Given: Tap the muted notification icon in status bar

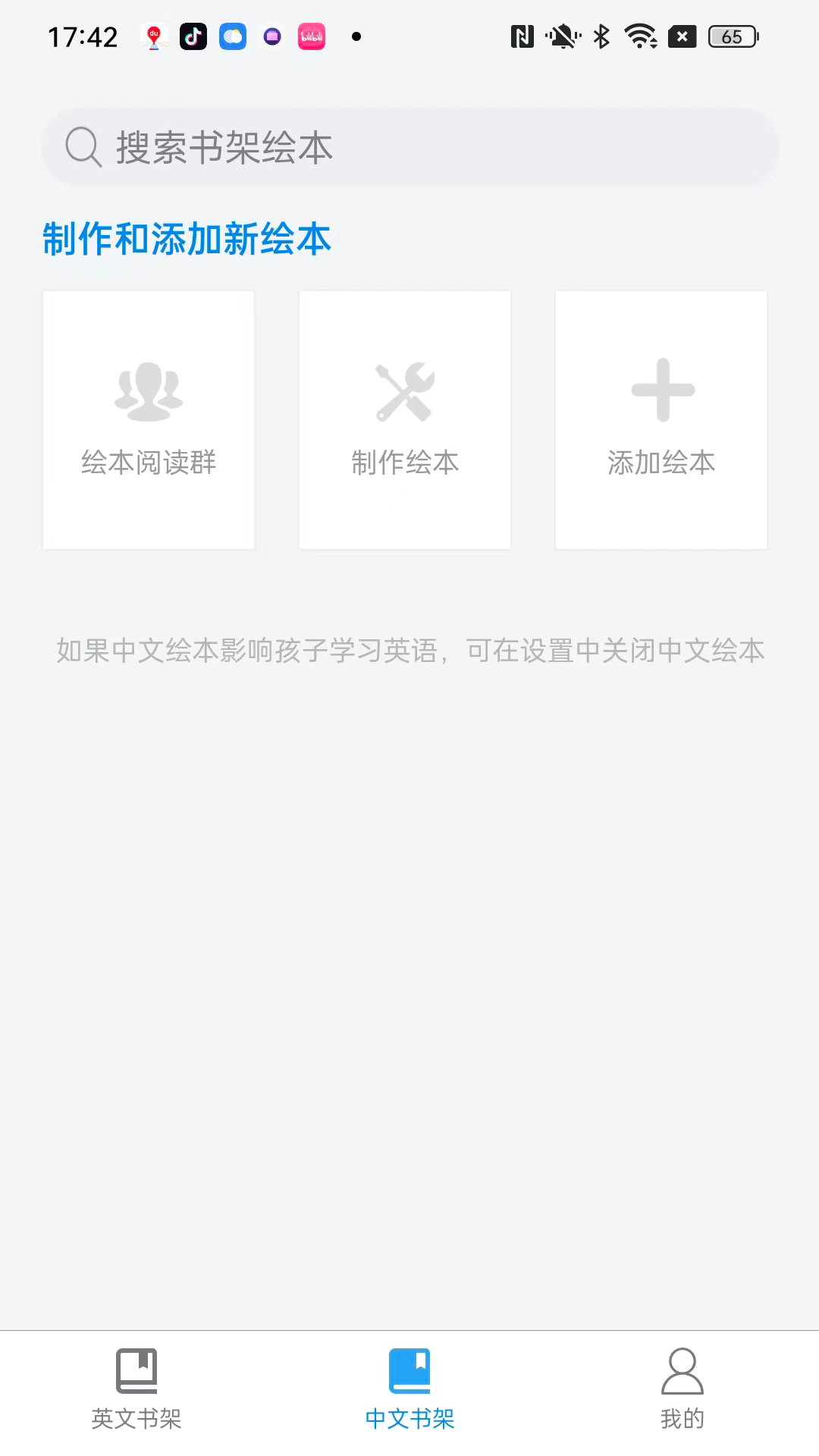Looking at the screenshot, I should pyautogui.click(x=560, y=35).
